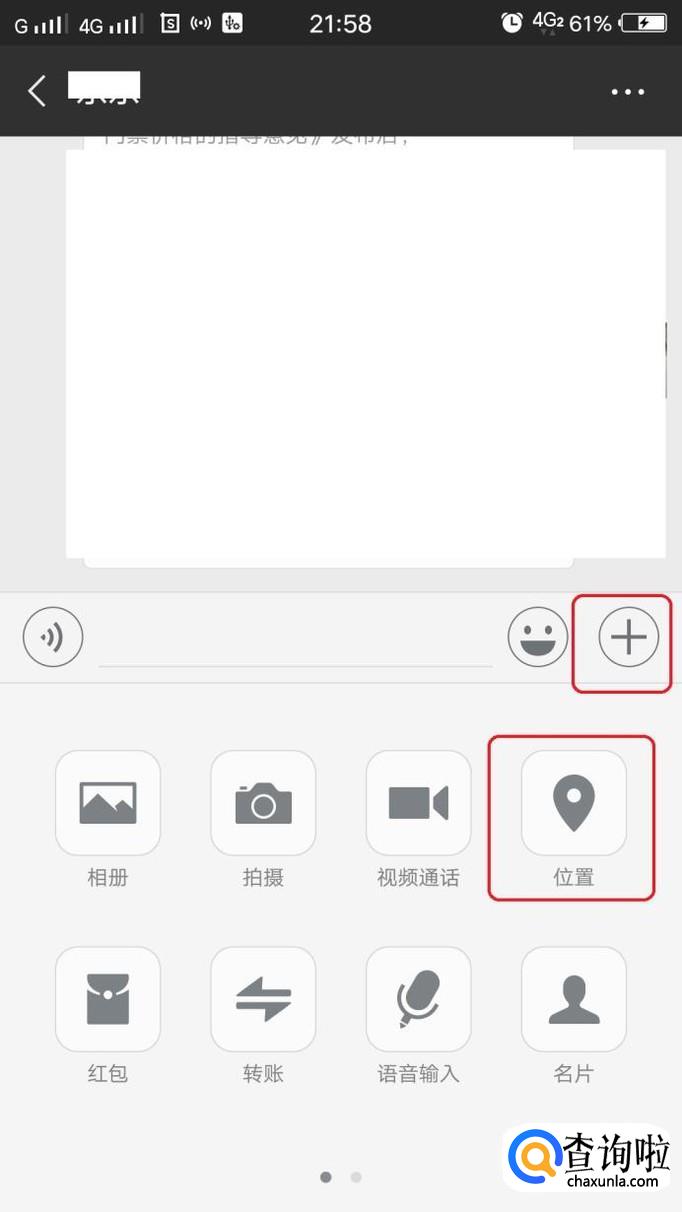
Task: Tap the message text field
Action: 295,638
